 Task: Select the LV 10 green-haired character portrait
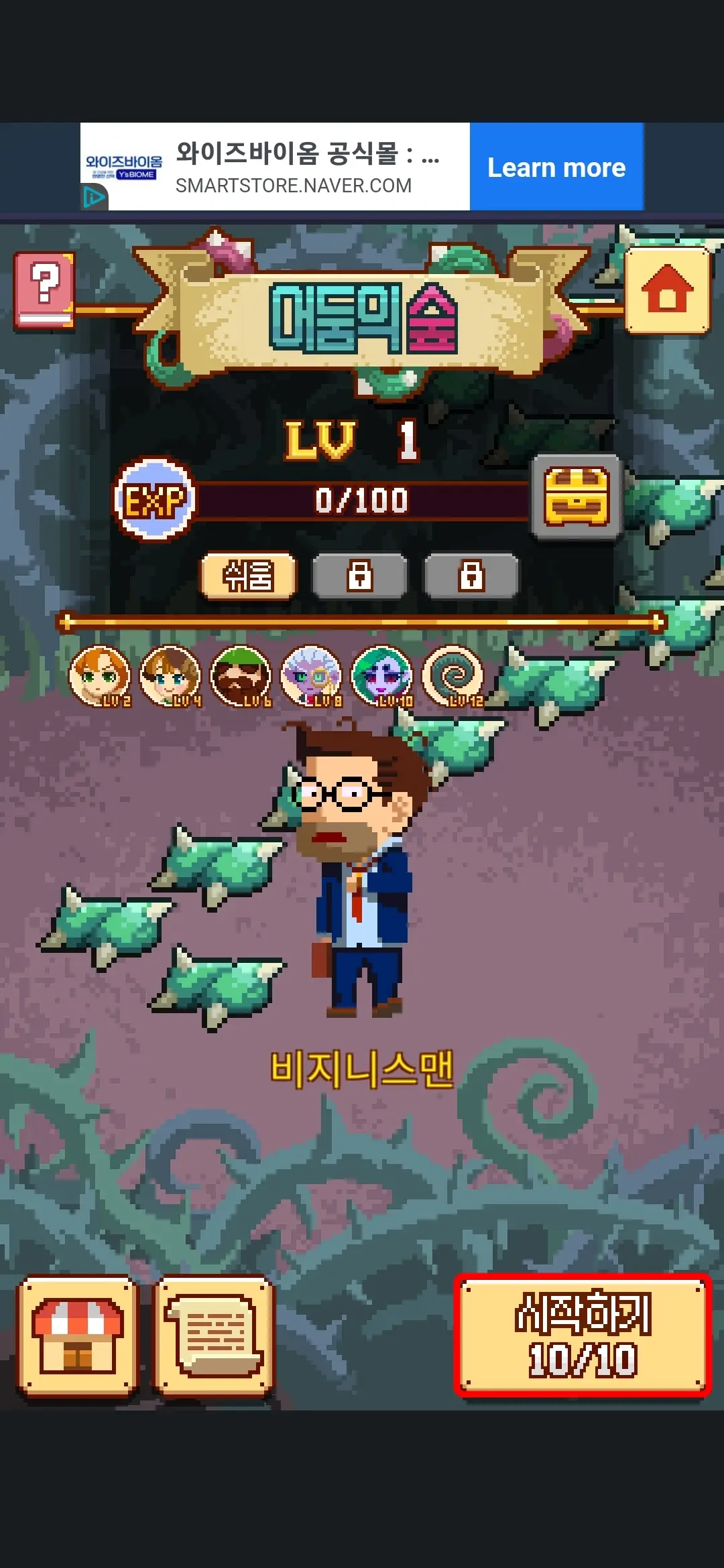coord(382,677)
